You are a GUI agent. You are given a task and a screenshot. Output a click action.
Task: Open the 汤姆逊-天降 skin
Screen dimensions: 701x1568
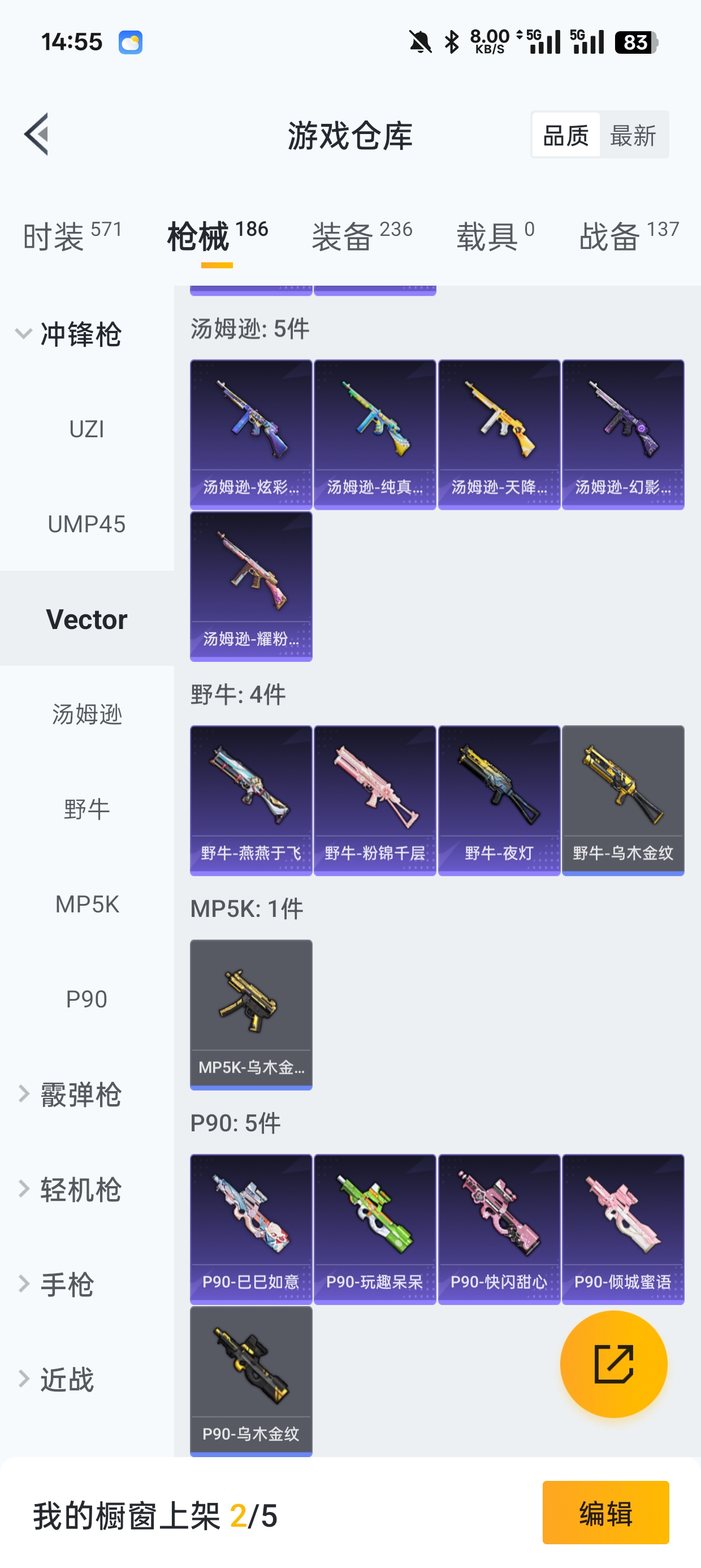(x=499, y=434)
